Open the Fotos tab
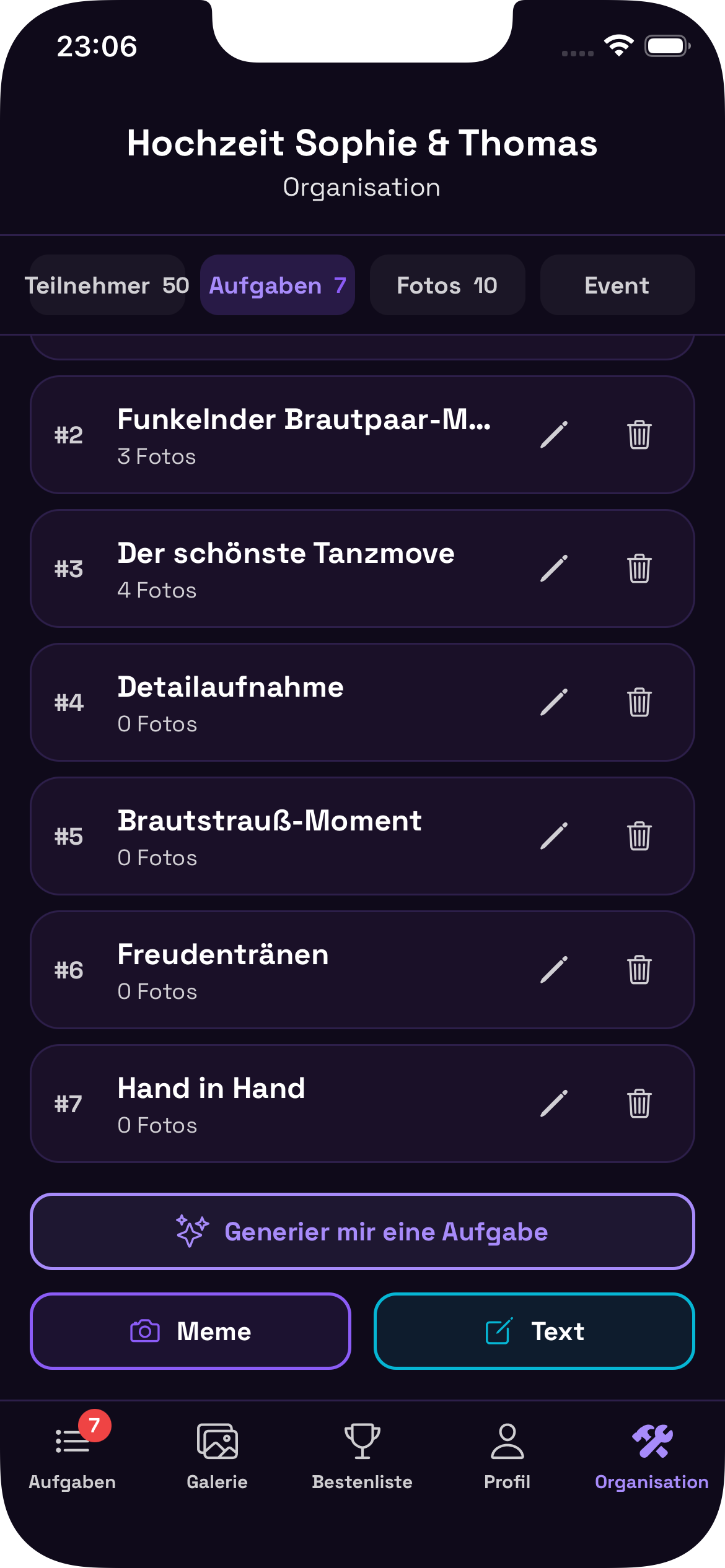The image size is (725, 1568). (x=447, y=285)
